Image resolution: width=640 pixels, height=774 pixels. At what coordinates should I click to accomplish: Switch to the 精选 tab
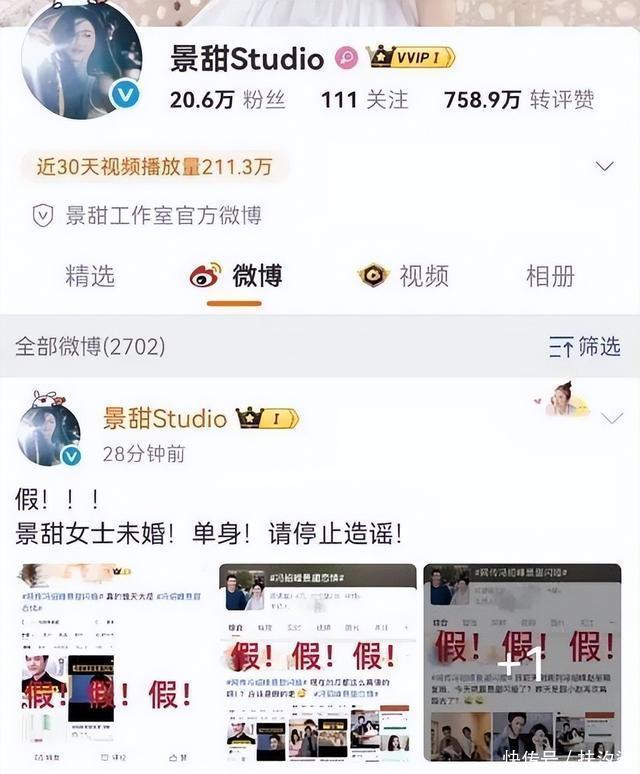(x=90, y=276)
